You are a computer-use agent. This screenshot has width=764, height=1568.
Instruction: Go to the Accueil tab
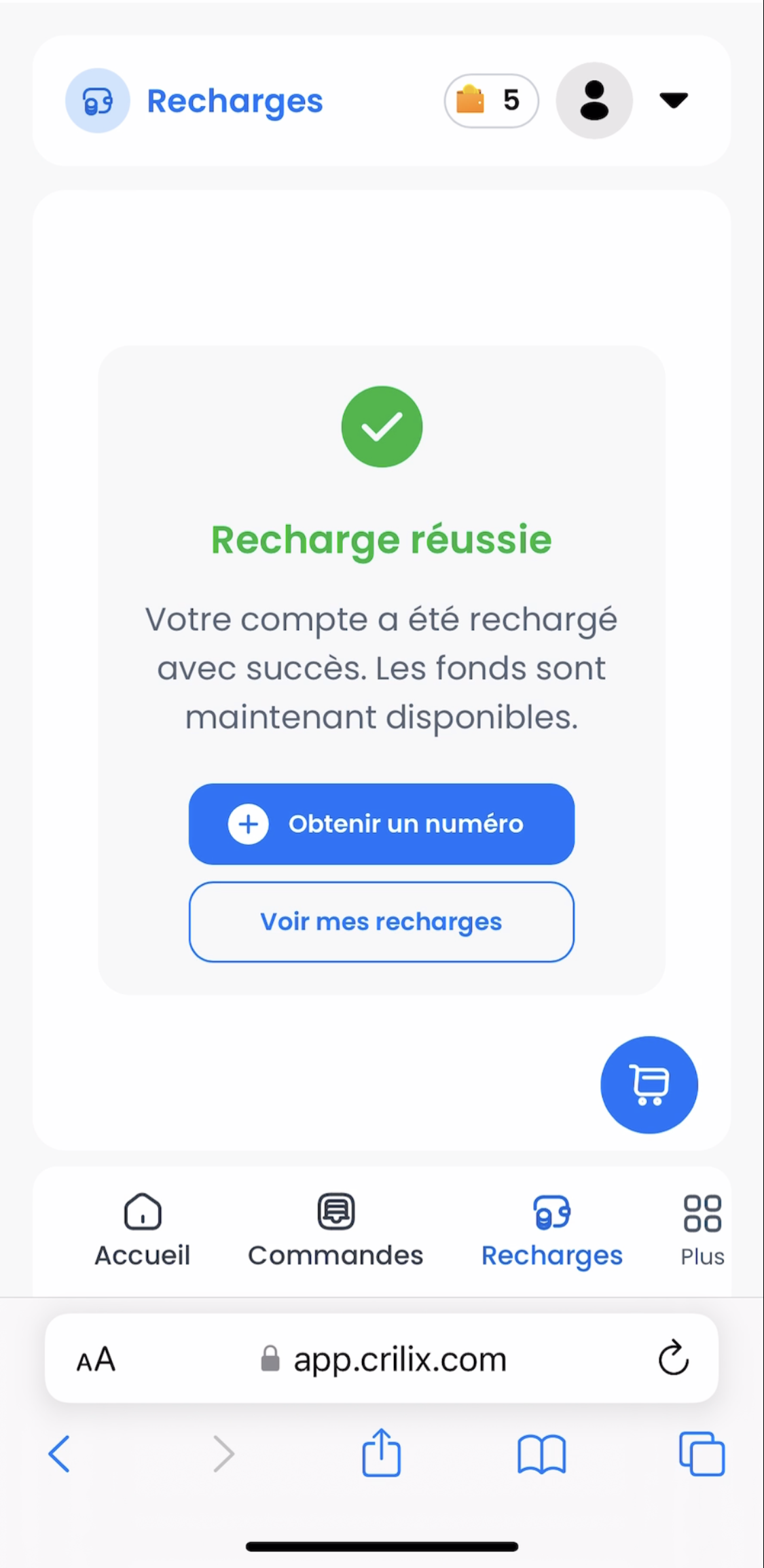[143, 1230]
